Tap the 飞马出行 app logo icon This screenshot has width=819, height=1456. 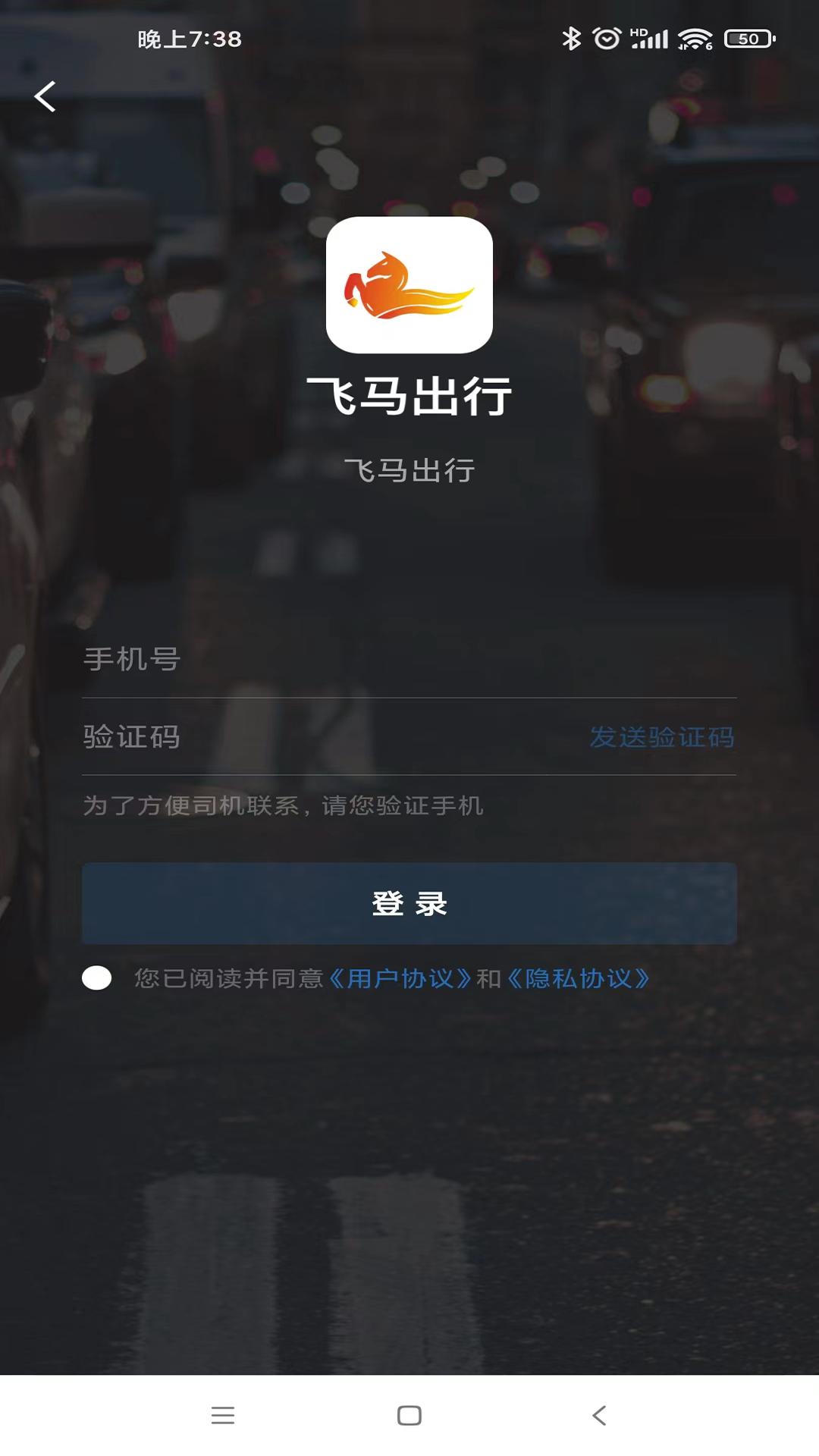pos(409,287)
